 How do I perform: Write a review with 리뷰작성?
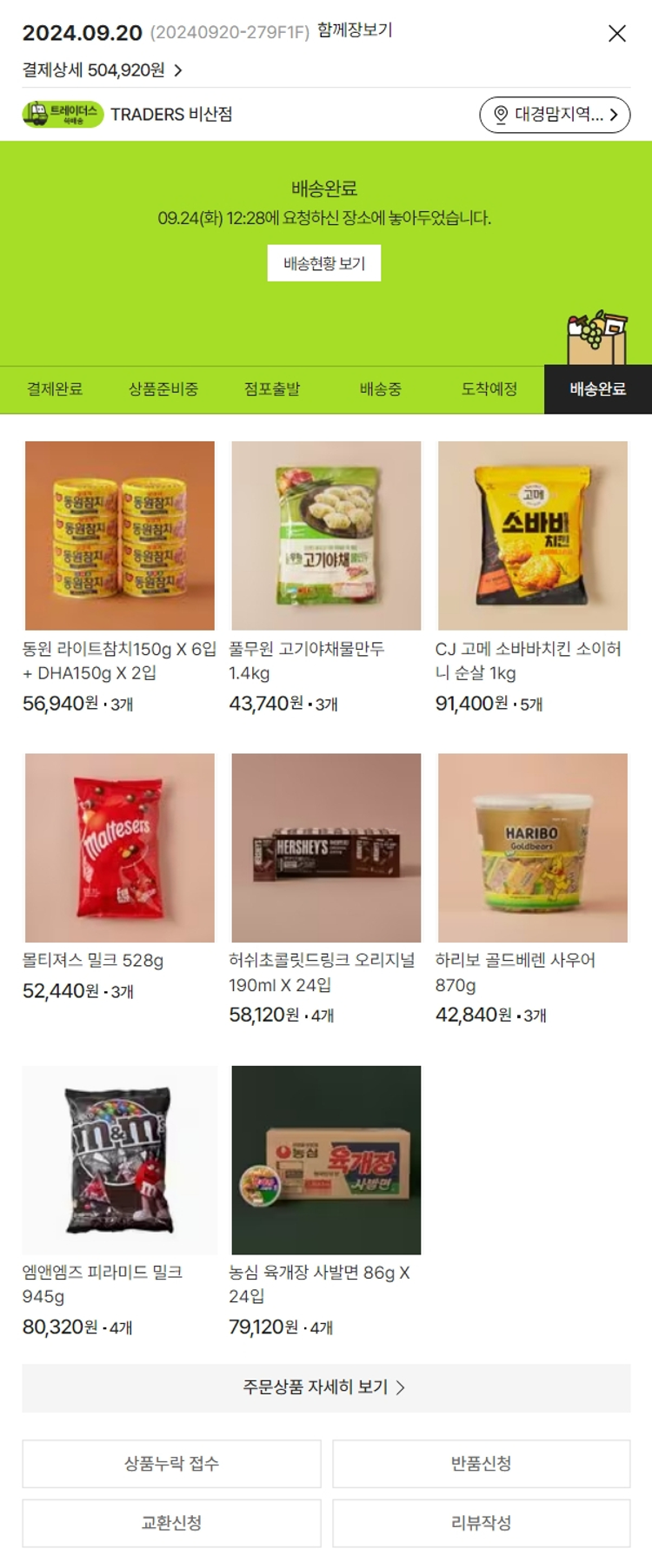pos(481,1523)
